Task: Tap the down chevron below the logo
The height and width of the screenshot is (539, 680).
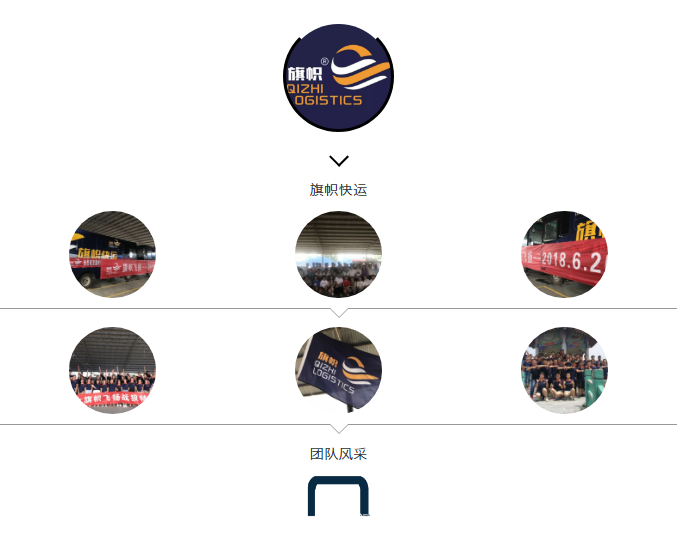Action: point(338,160)
